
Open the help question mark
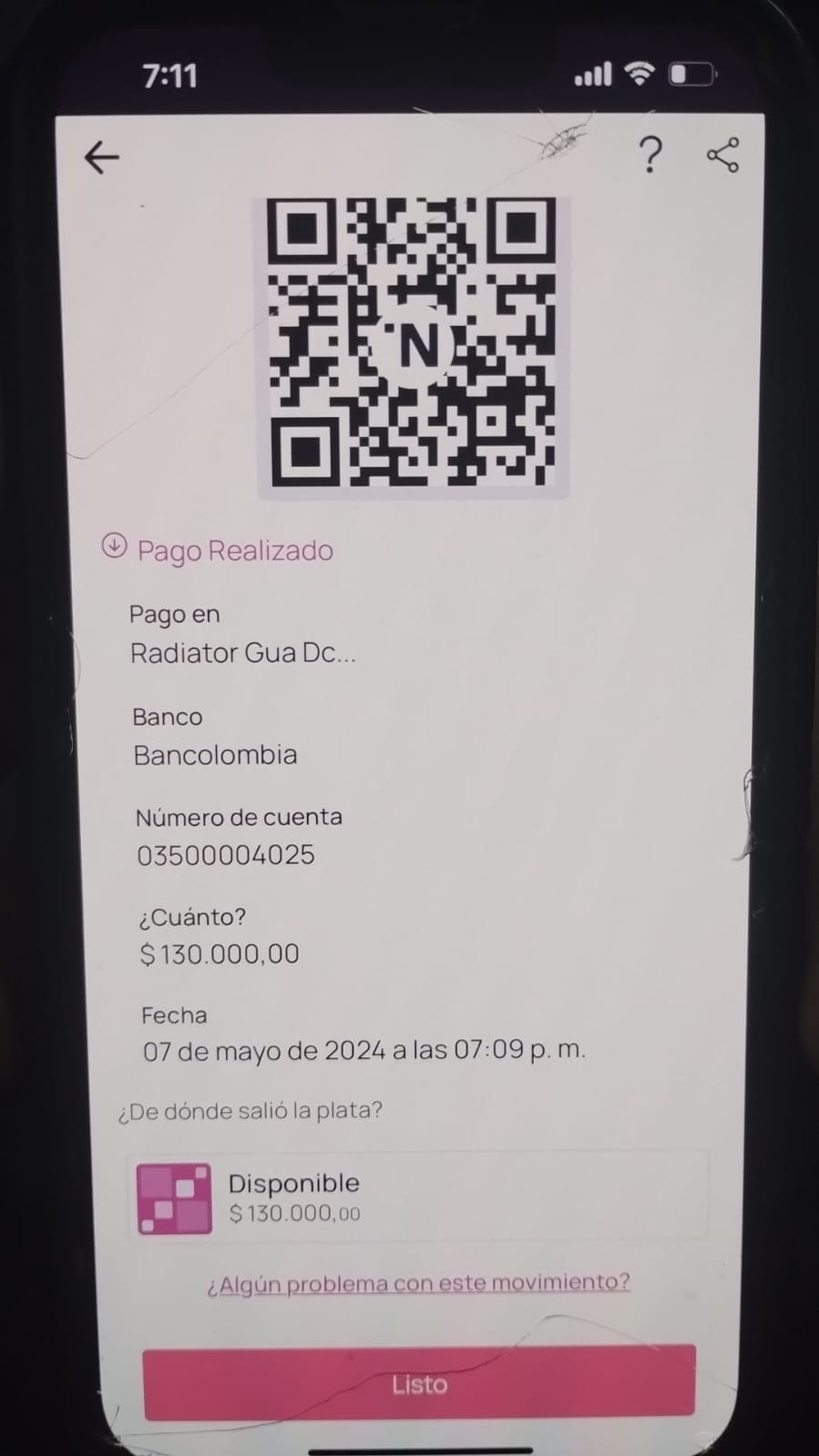pyautogui.click(x=650, y=156)
